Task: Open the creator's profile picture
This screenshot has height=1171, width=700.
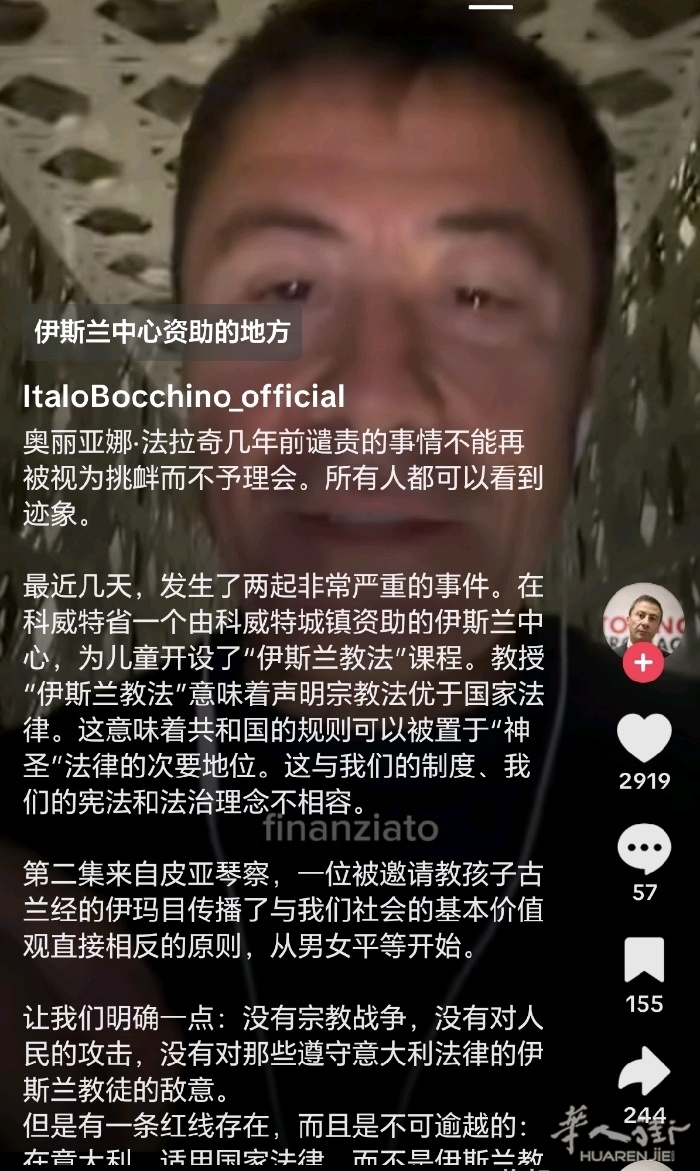Action: click(643, 618)
